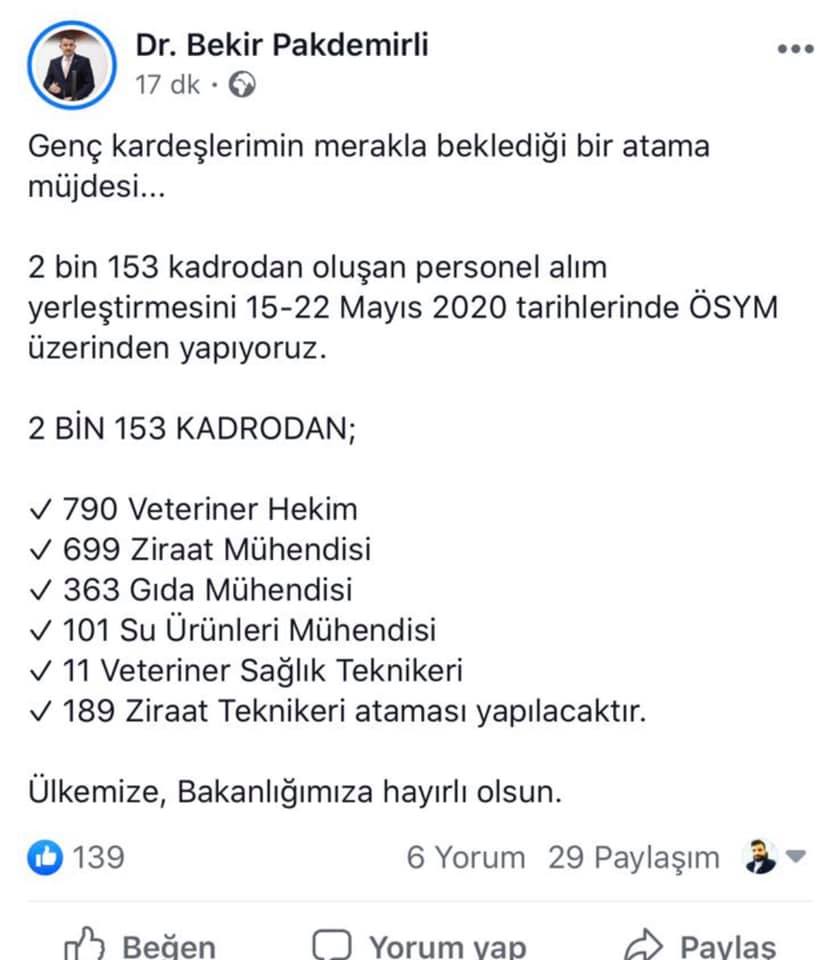This screenshot has width=840, height=960.
Task: Open the Dr. Bekir Pakdemirli profile name
Action: coord(282,45)
